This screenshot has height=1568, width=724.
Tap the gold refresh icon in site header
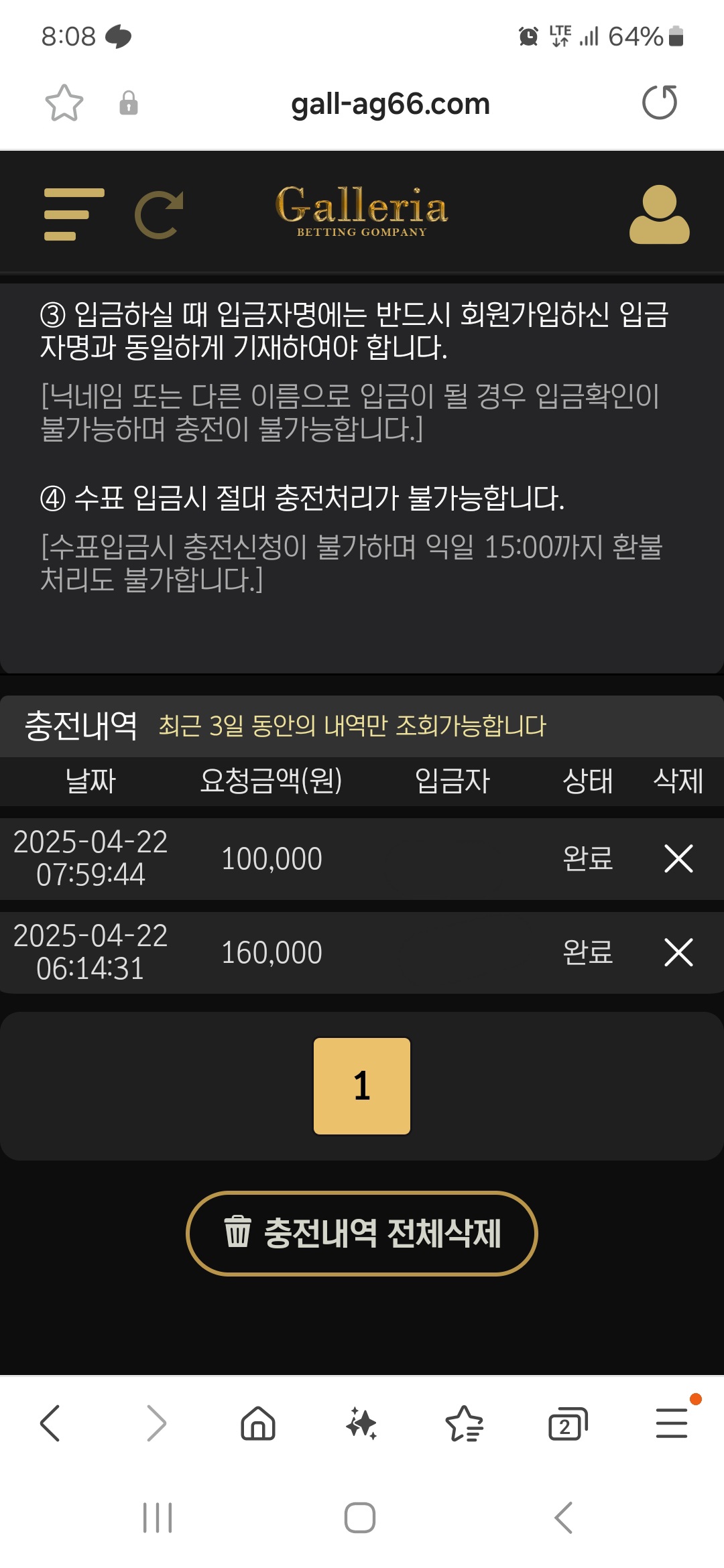pos(160,214)
